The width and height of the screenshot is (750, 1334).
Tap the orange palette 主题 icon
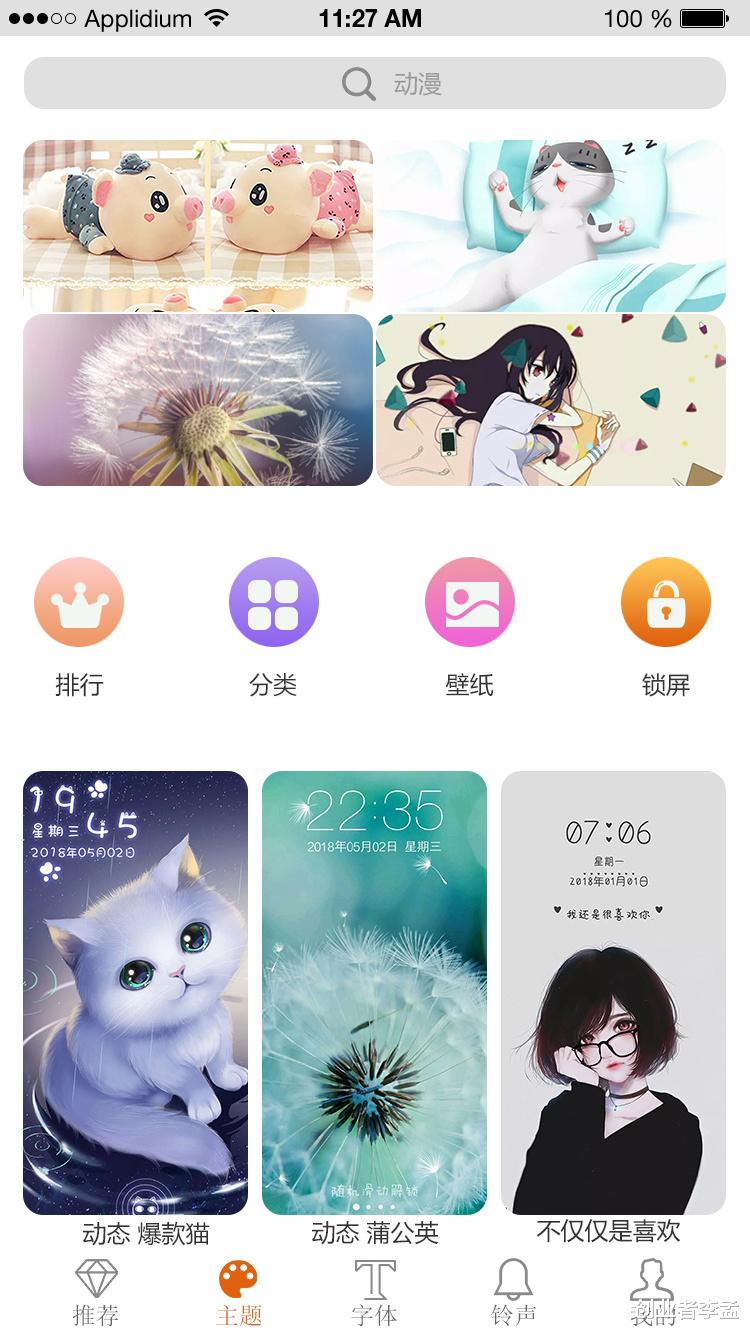tap(236, 1278)
